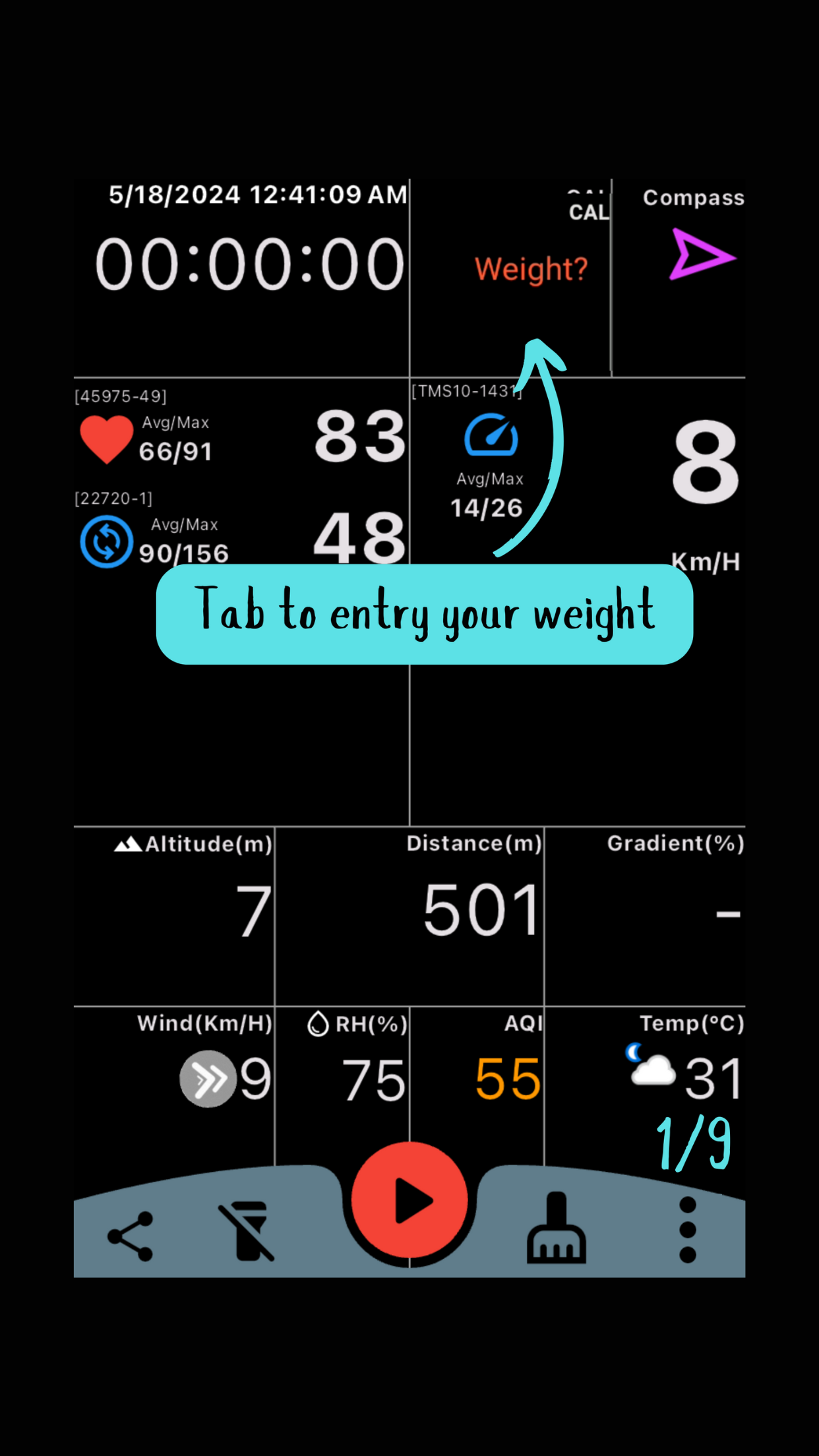Tap the CAL calories field
Screen dimensions: 819x1456
coord(589,211)
